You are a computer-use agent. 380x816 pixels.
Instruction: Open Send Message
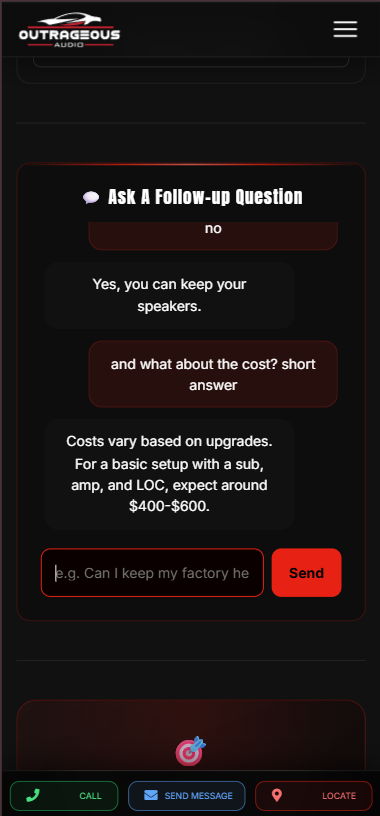(x=186, y=796)
